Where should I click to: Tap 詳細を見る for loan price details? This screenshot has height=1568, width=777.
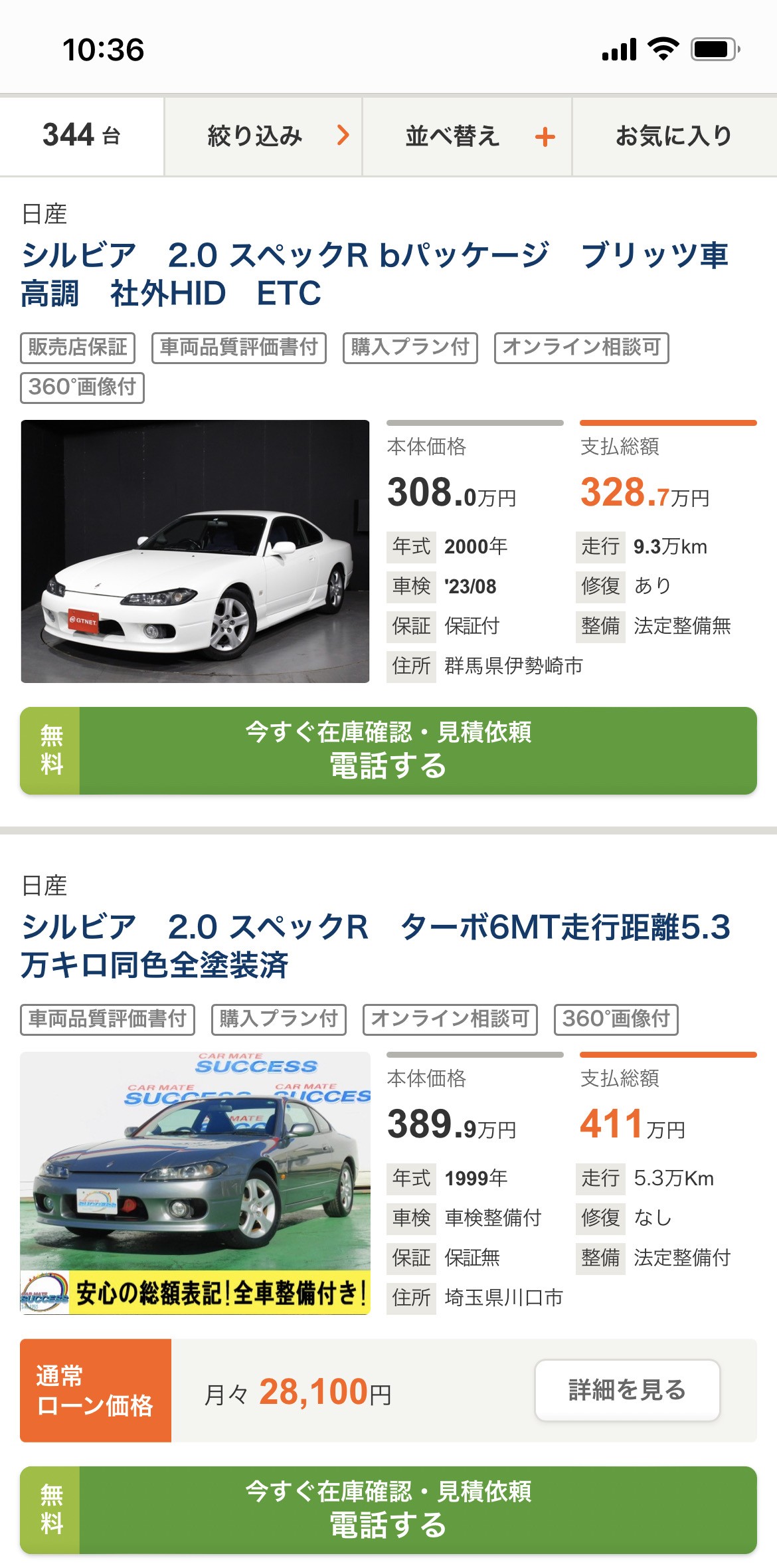tap(627, 1390)
